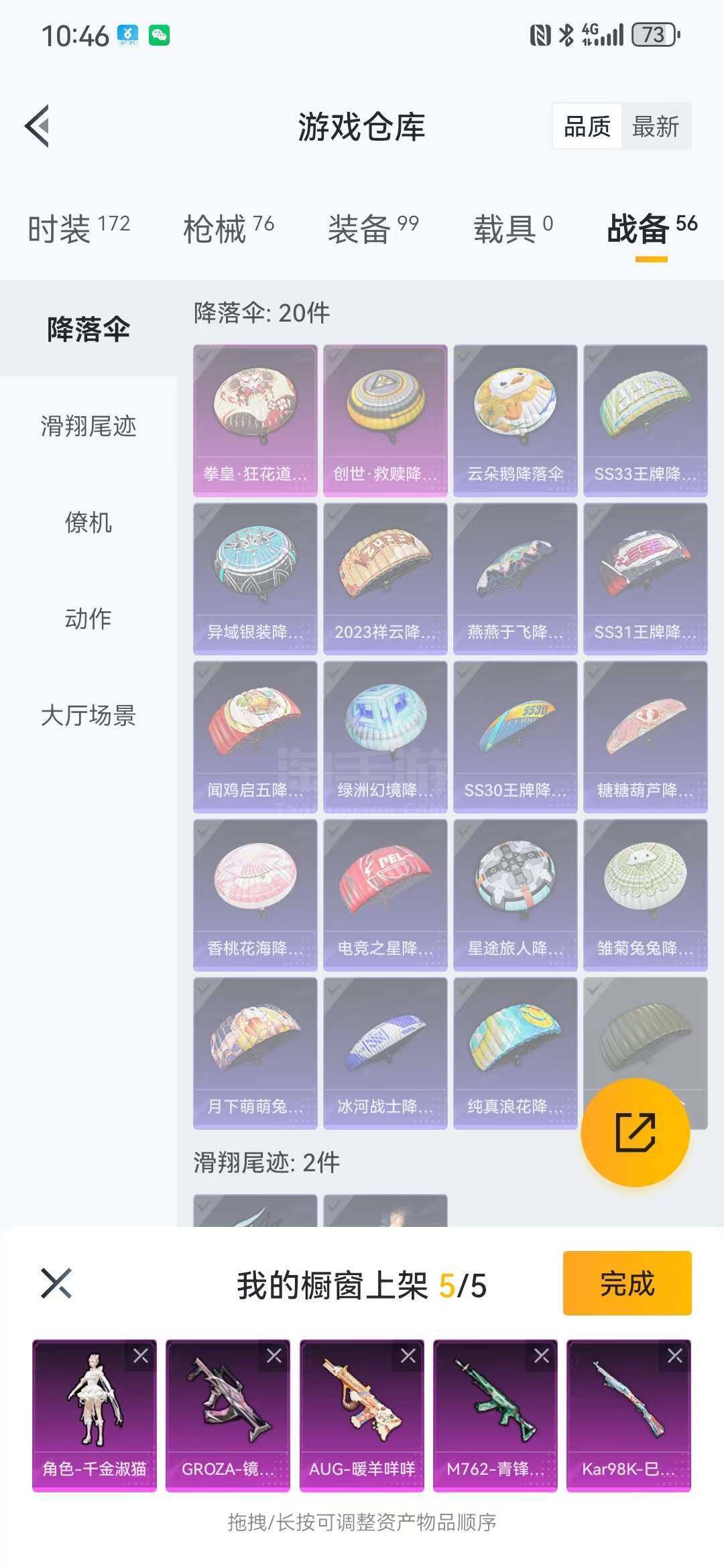Screen dimensions: 724x1568
Task: Close the 我的橱窗上架 panel
Action: coord(56,1283)
